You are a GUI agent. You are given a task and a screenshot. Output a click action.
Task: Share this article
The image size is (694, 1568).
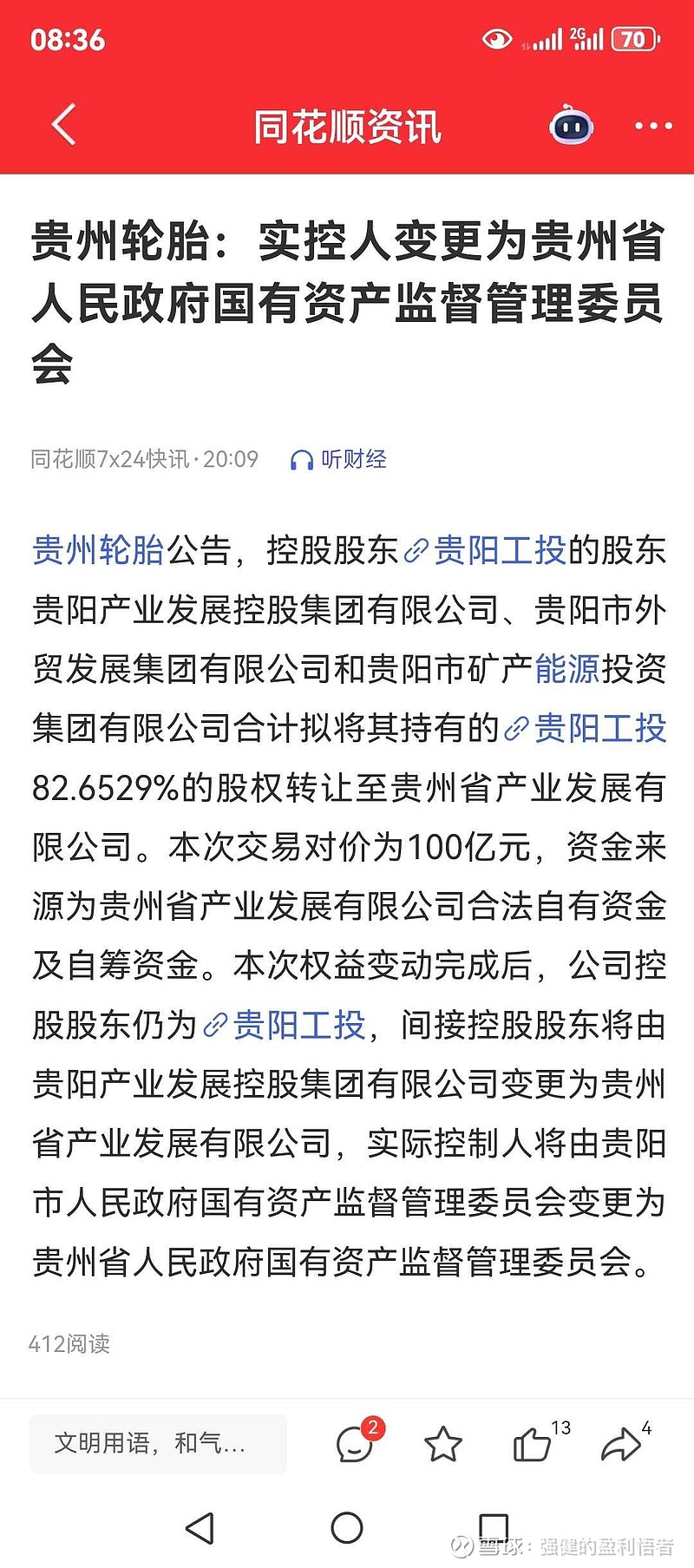coord(621,1444)
